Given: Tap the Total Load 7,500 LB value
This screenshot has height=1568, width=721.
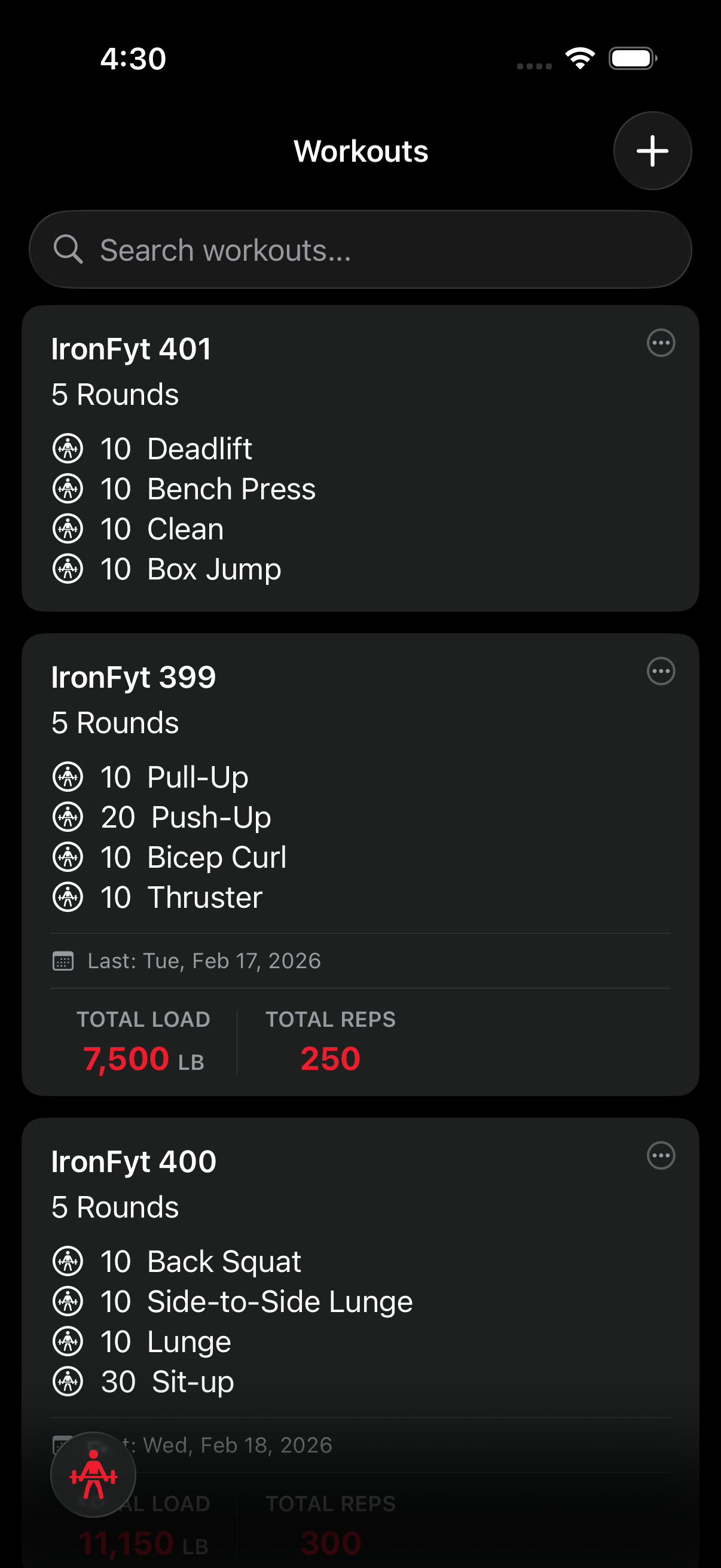Looking at the screenshot, I should click(x=143, y=1058).
